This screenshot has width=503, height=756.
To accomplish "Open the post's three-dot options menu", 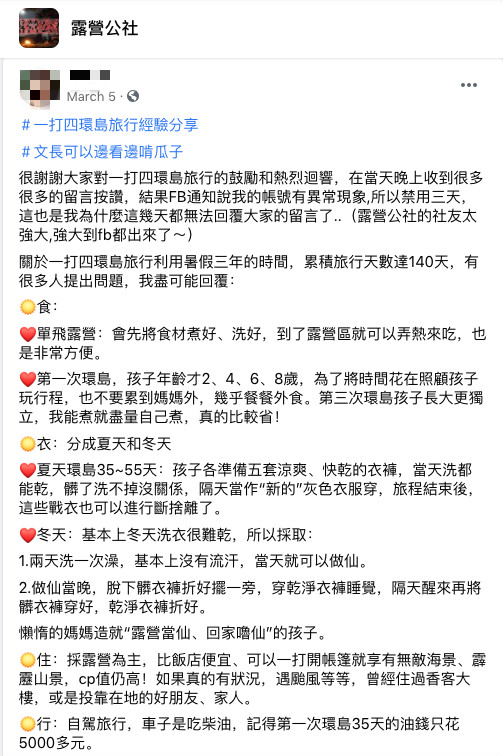I will click(x=468, y=85).
